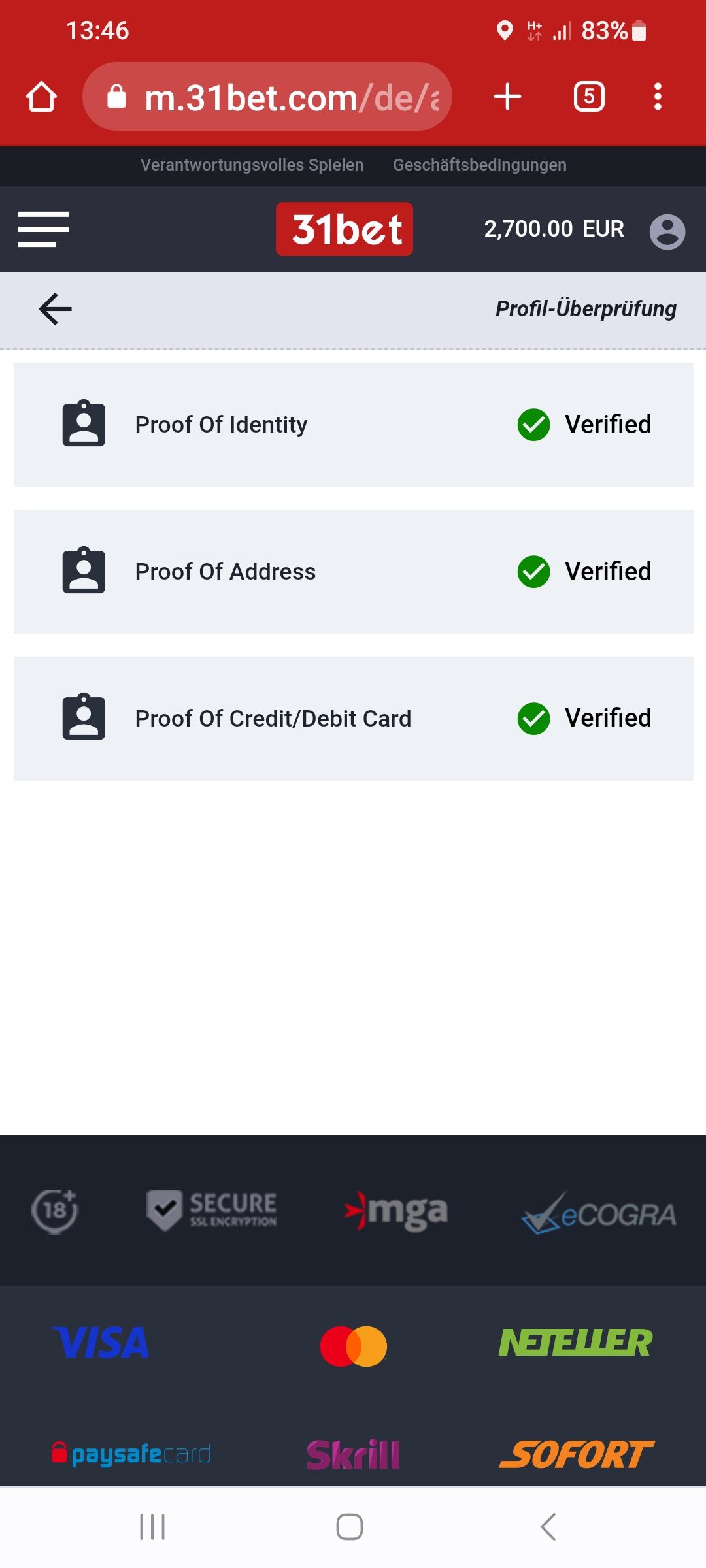Tap the system back button
The width and height of the screenshot is (706, 1568).
click(548, 1527)
